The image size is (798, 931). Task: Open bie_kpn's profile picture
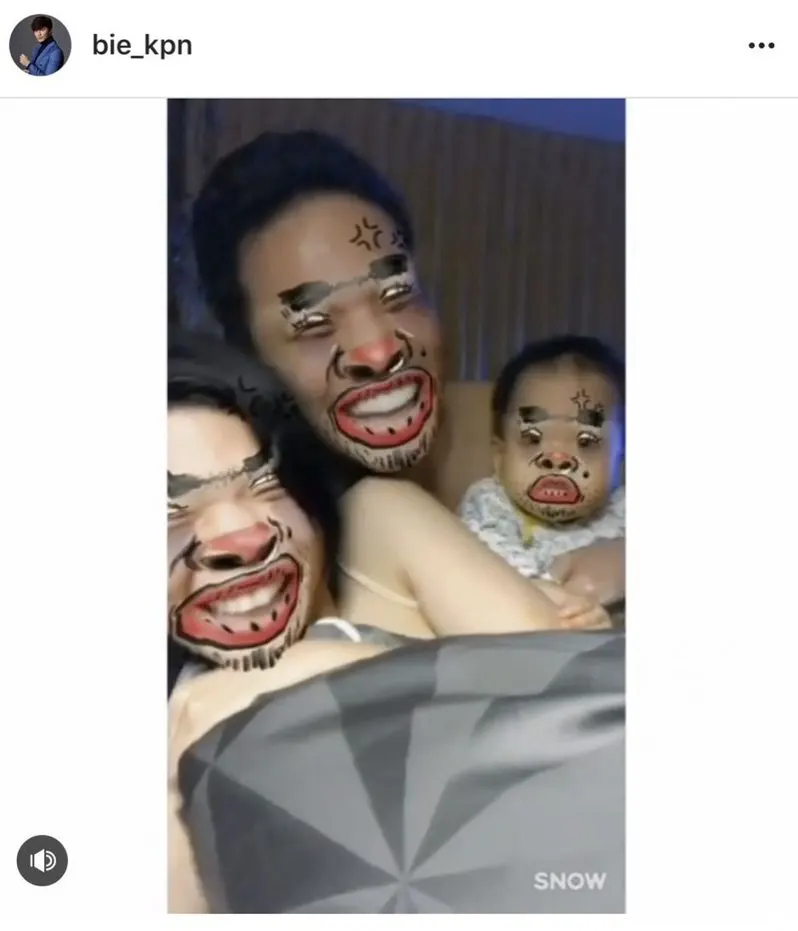40,46
